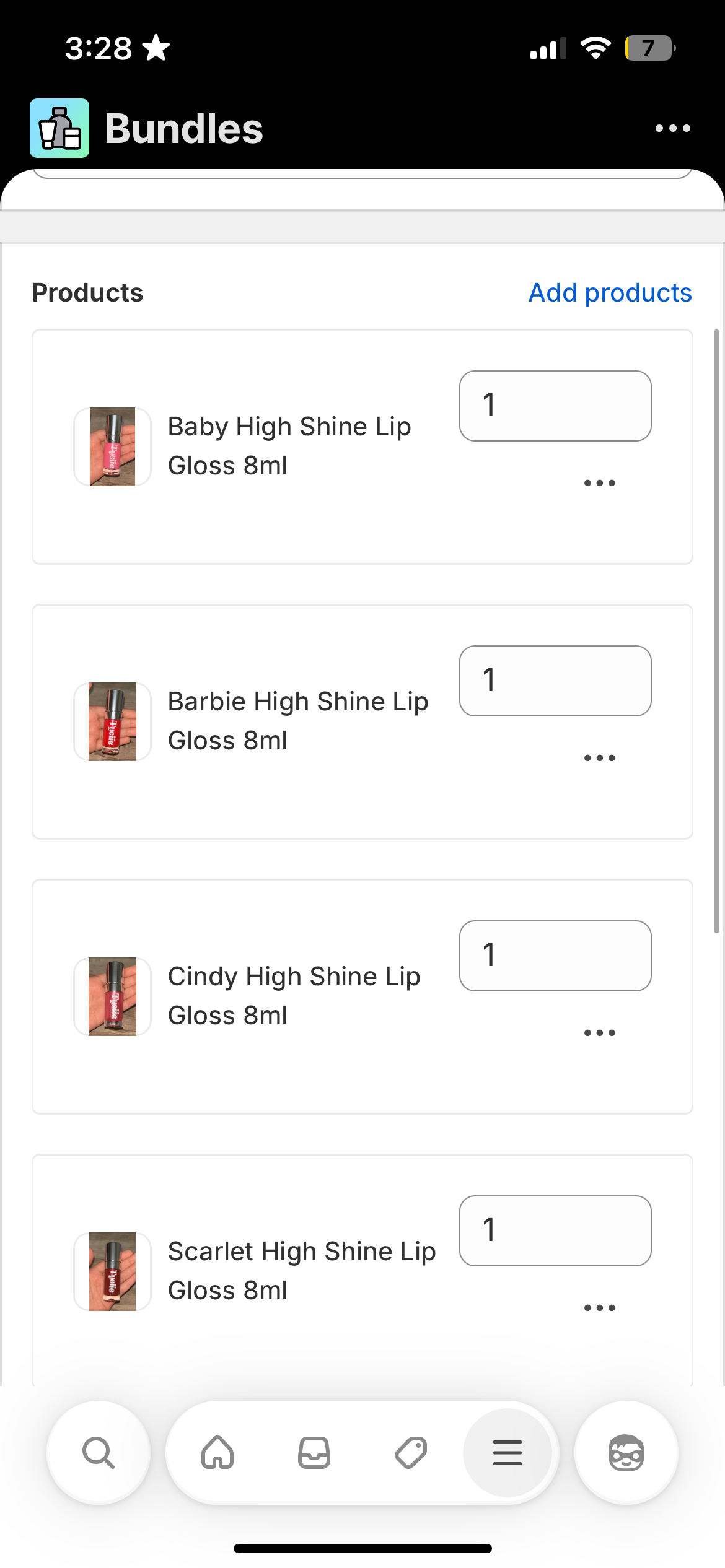
Task: Open the store profile avatar icon
Action: (626, 1453)
